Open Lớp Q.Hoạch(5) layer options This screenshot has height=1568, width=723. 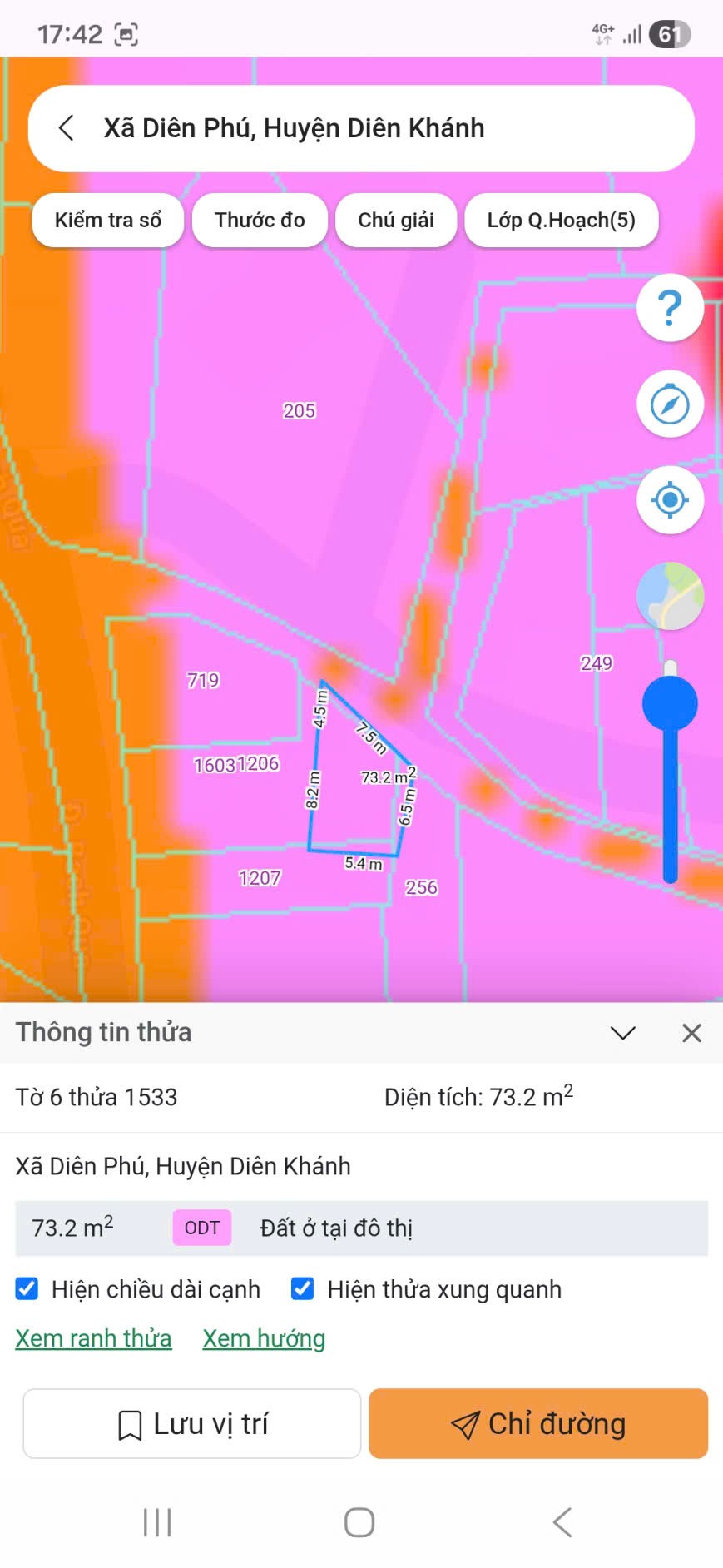[561, 221]
